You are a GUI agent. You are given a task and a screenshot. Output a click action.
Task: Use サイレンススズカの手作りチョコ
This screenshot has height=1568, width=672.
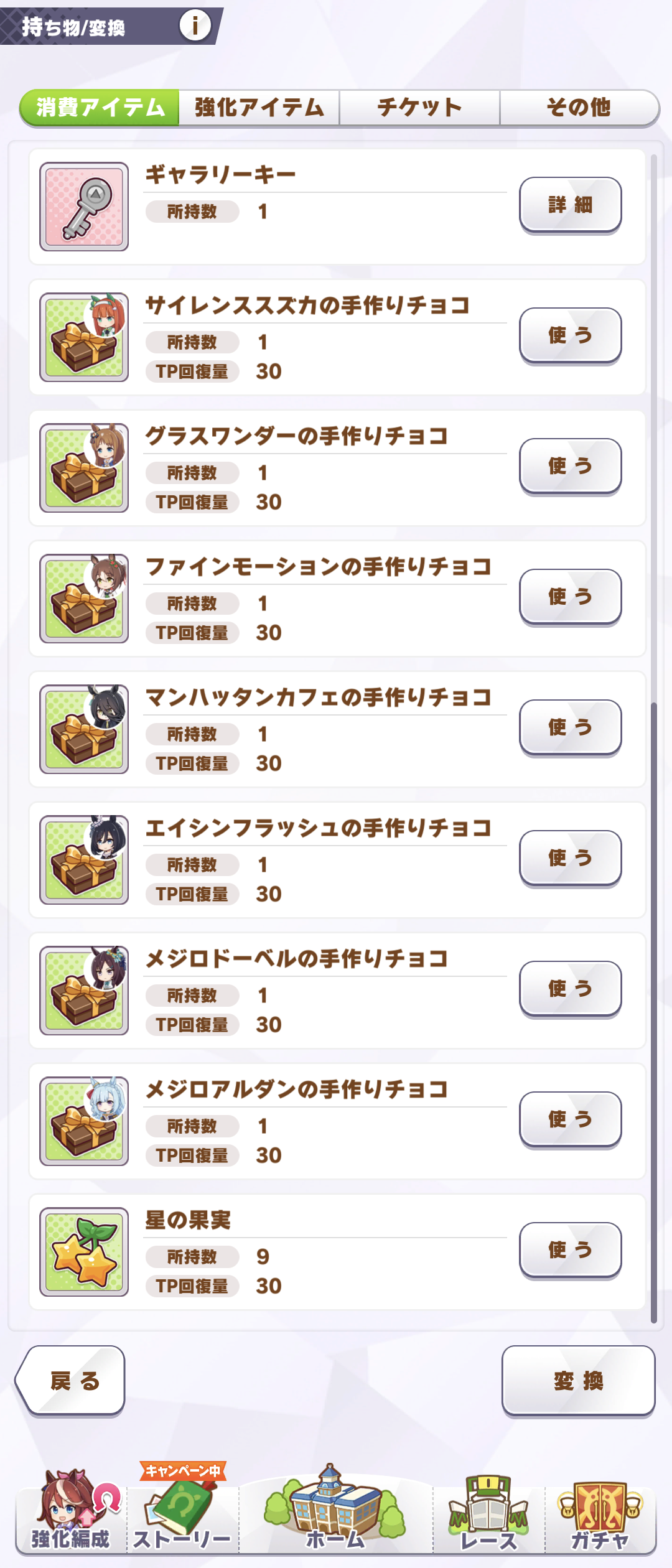coord(570,335)
